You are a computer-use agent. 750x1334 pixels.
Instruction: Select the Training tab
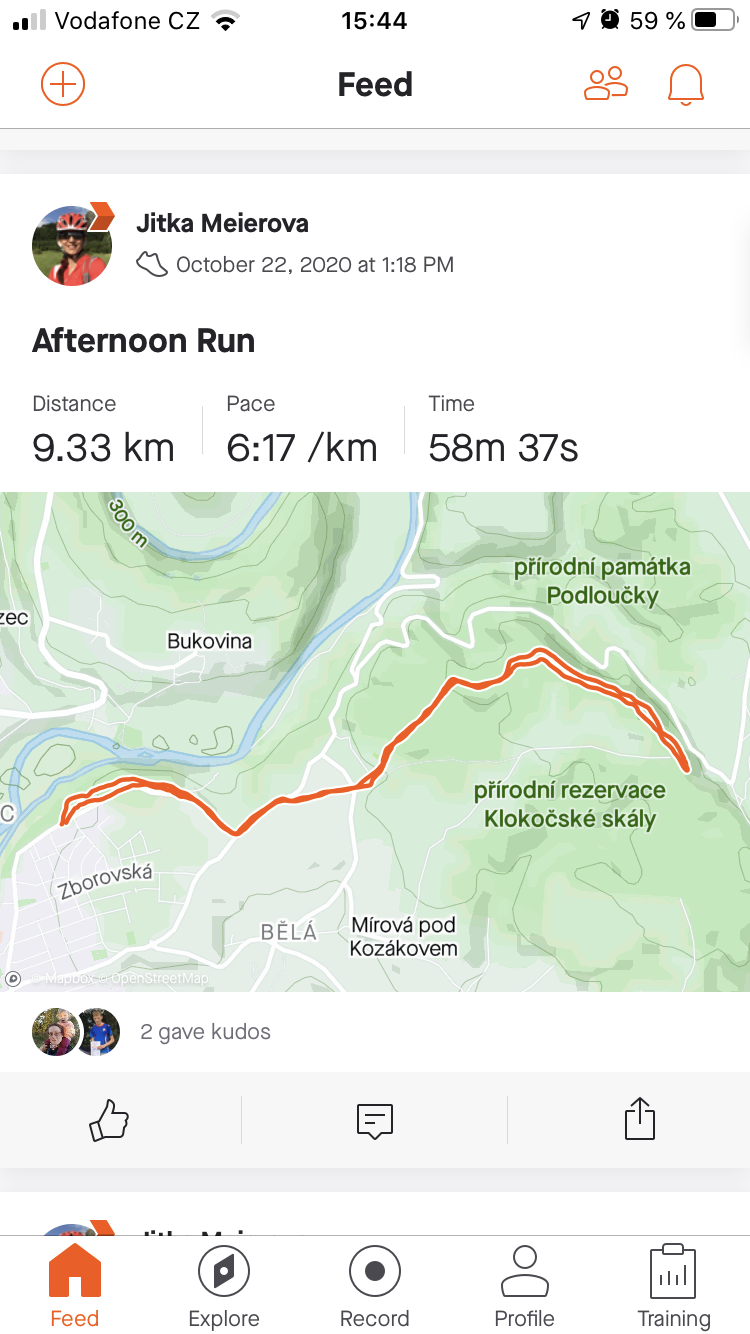(674, 1286)
